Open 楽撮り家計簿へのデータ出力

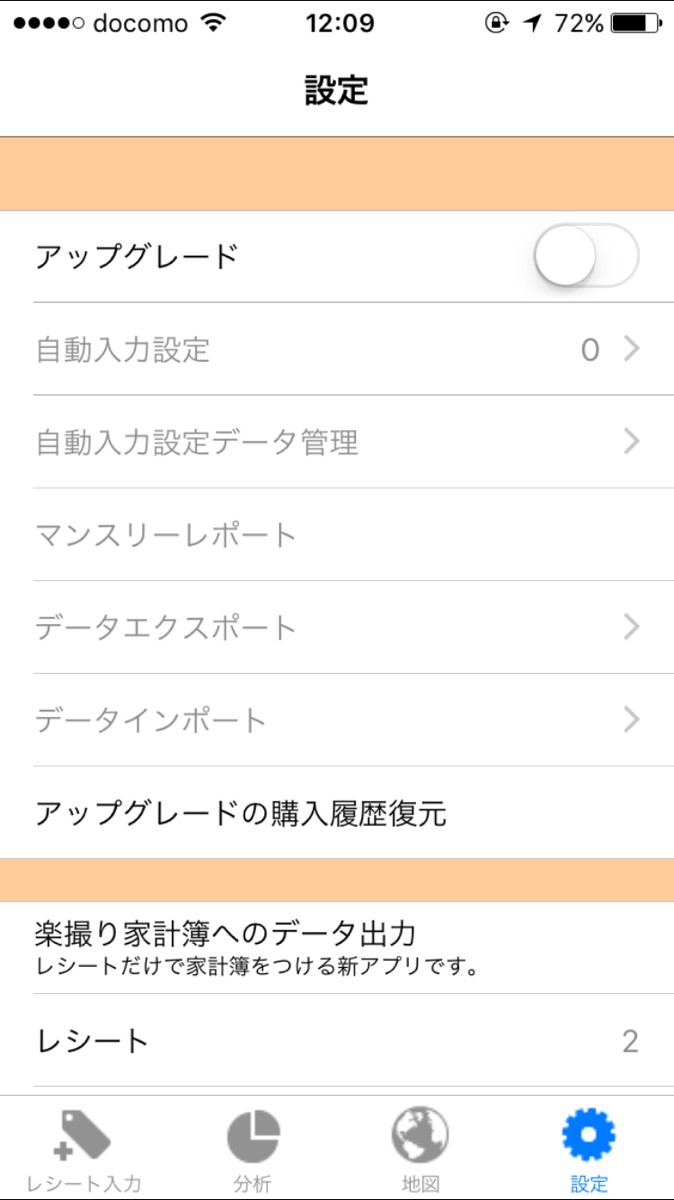337,948
